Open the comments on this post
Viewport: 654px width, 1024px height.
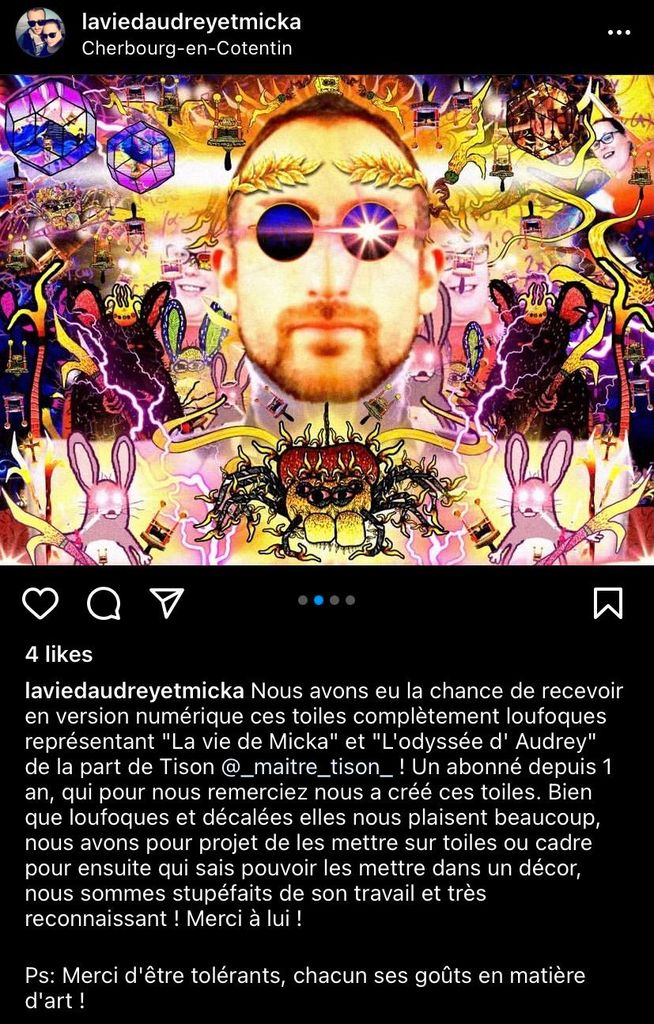coord(104,602)
